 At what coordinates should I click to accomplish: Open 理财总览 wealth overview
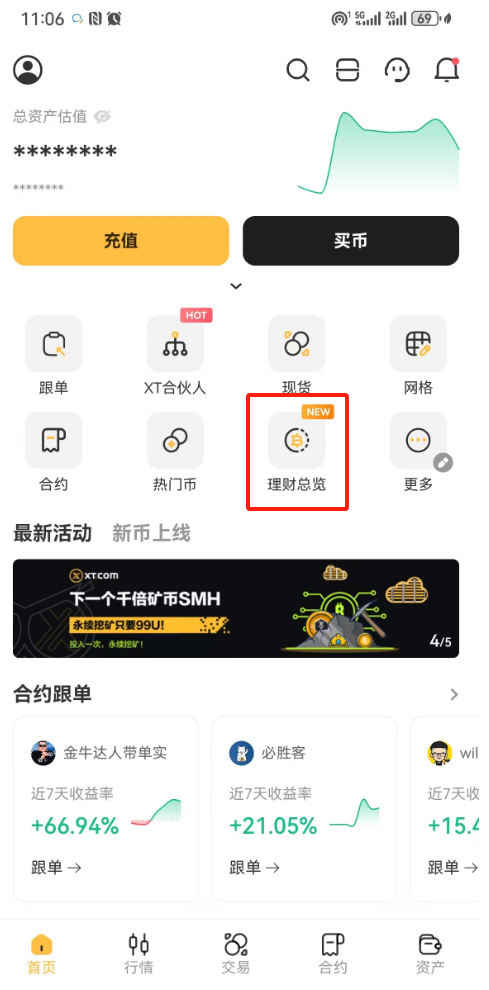297,453
